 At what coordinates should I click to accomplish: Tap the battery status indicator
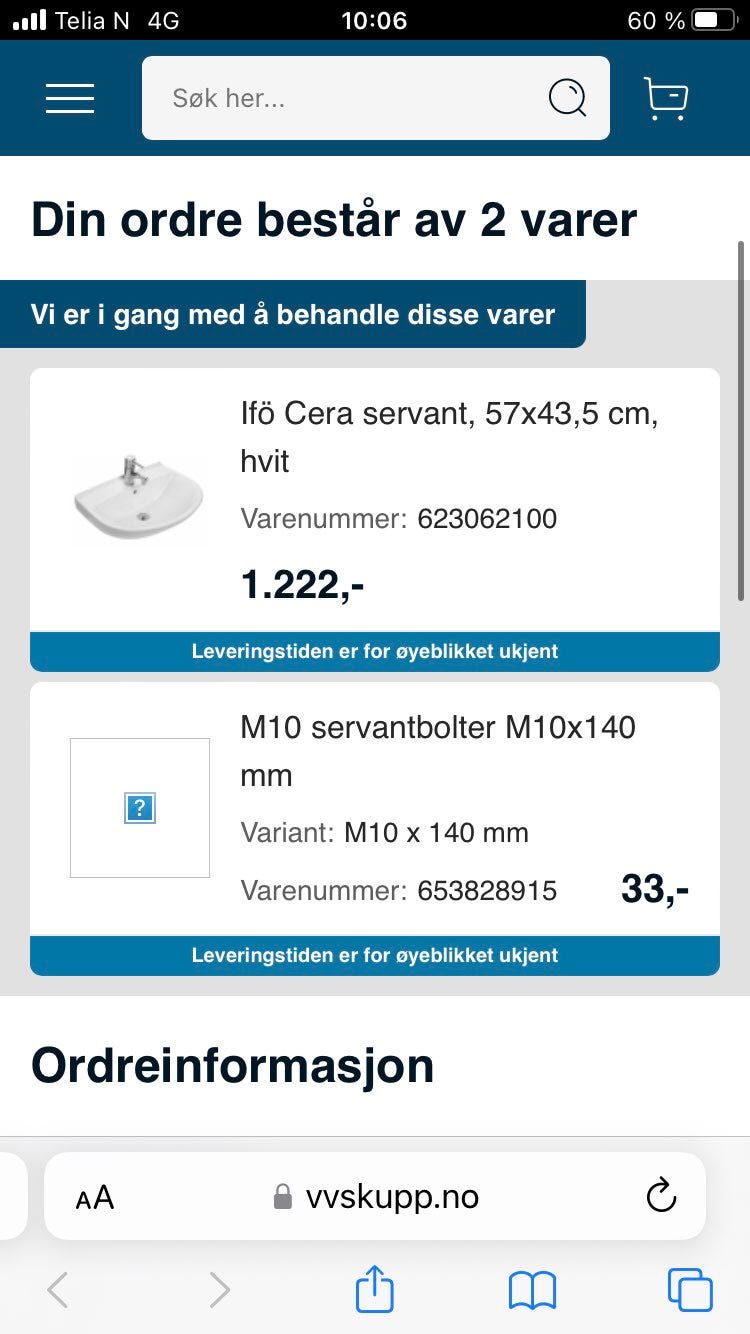pos(711,20)
